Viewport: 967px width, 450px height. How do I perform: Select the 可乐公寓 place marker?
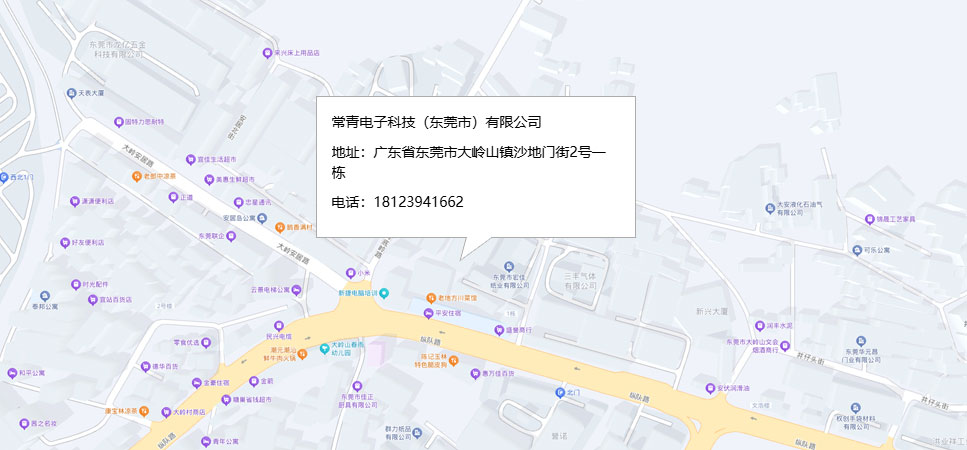tap(857, 251)
